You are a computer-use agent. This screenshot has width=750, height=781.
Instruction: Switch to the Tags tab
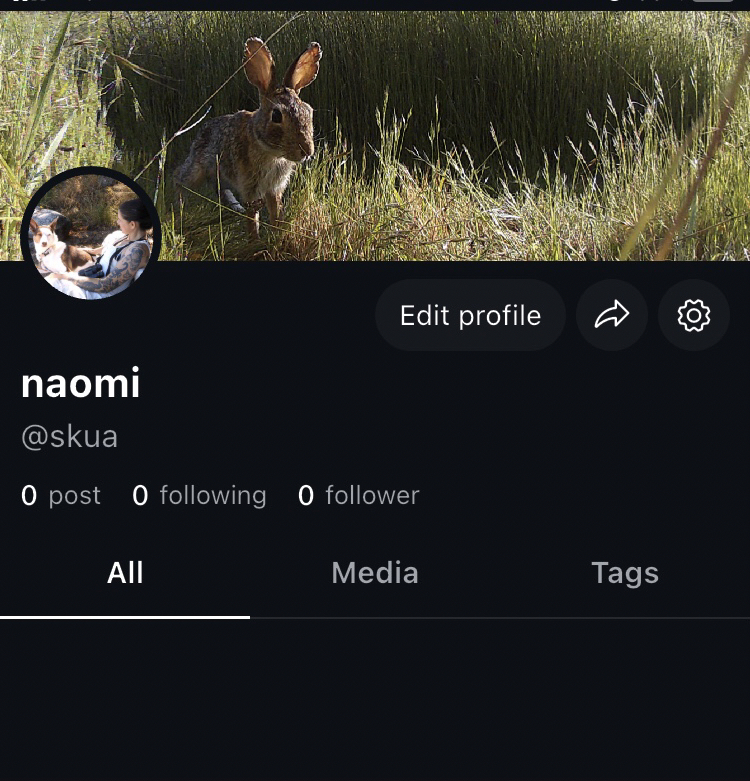point(625,573)
